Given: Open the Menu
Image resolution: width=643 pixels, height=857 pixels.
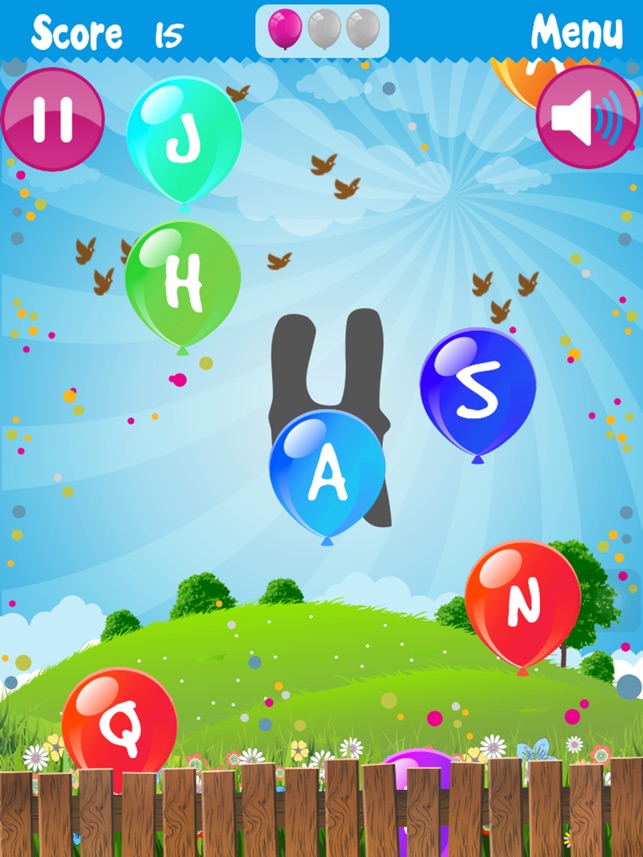Looking at the screenshot, I should tap(576, 33).
